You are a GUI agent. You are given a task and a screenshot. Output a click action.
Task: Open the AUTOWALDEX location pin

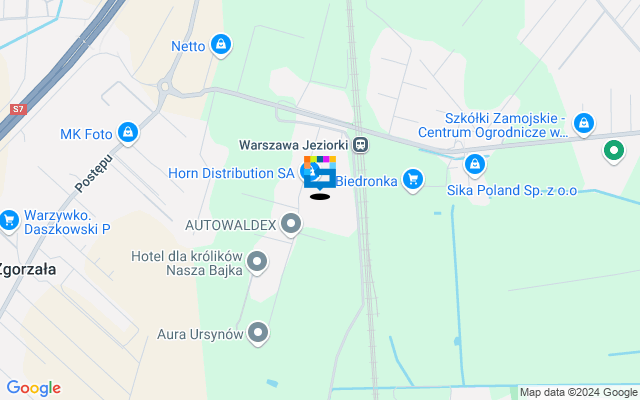click(x=291, y=223)
